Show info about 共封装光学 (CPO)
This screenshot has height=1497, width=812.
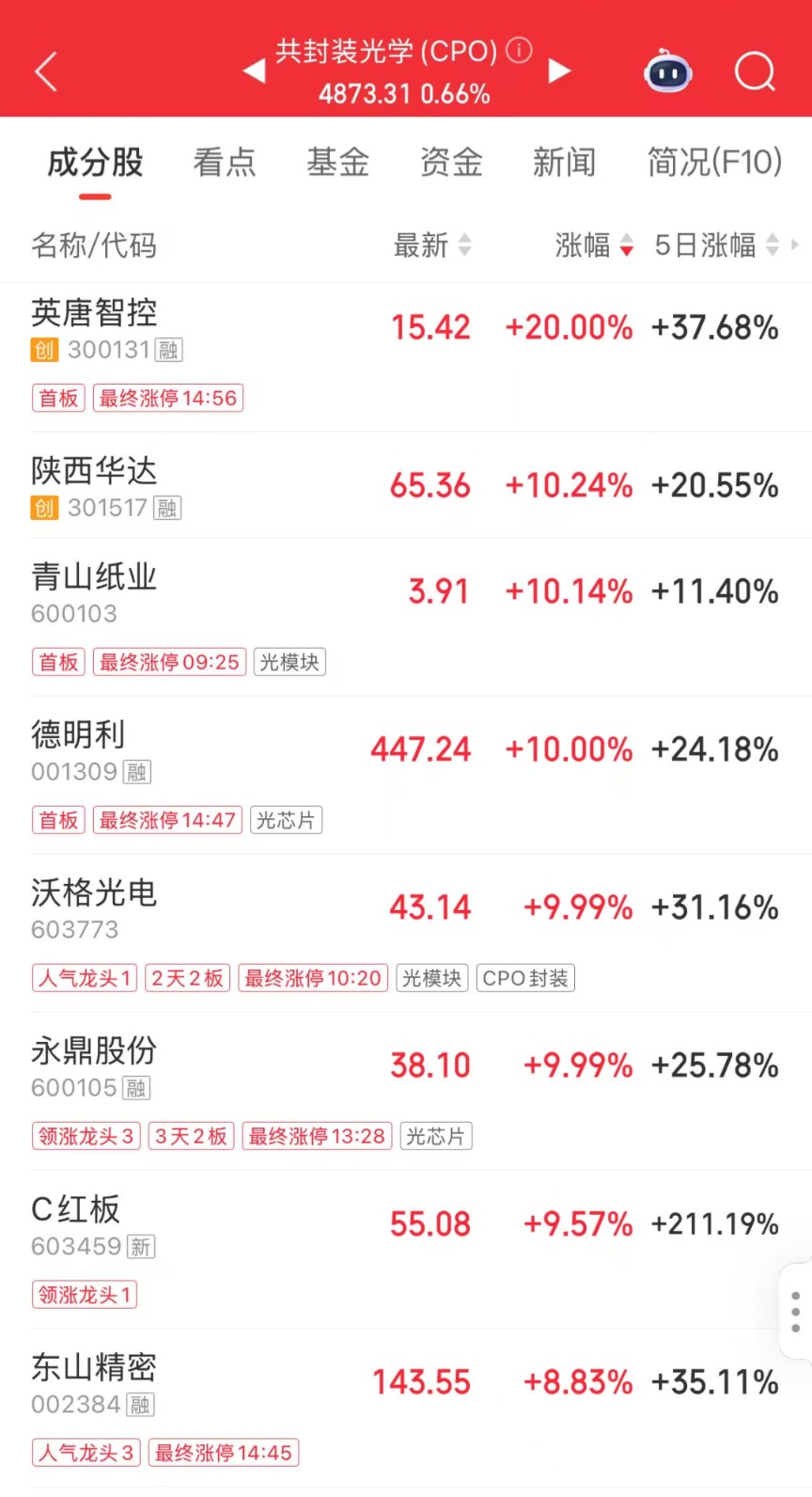click(x=519, y=50)
